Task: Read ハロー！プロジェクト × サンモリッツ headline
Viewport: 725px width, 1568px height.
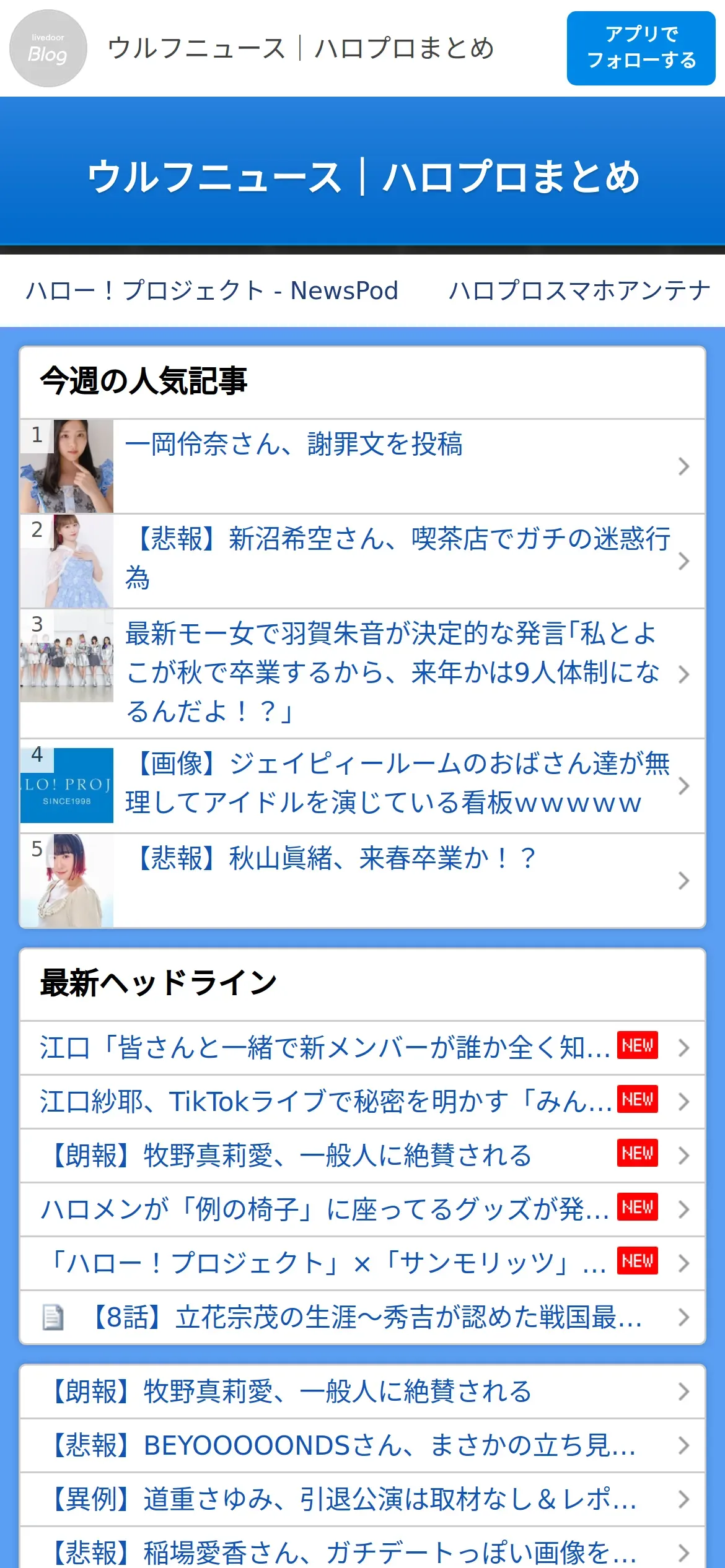Action: tap(325, 1263)
